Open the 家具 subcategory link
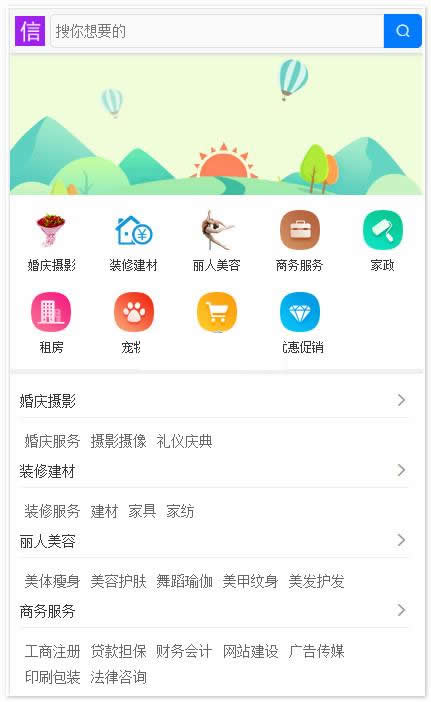Viewport: 431px width, 702px height. tap(142, 511)
